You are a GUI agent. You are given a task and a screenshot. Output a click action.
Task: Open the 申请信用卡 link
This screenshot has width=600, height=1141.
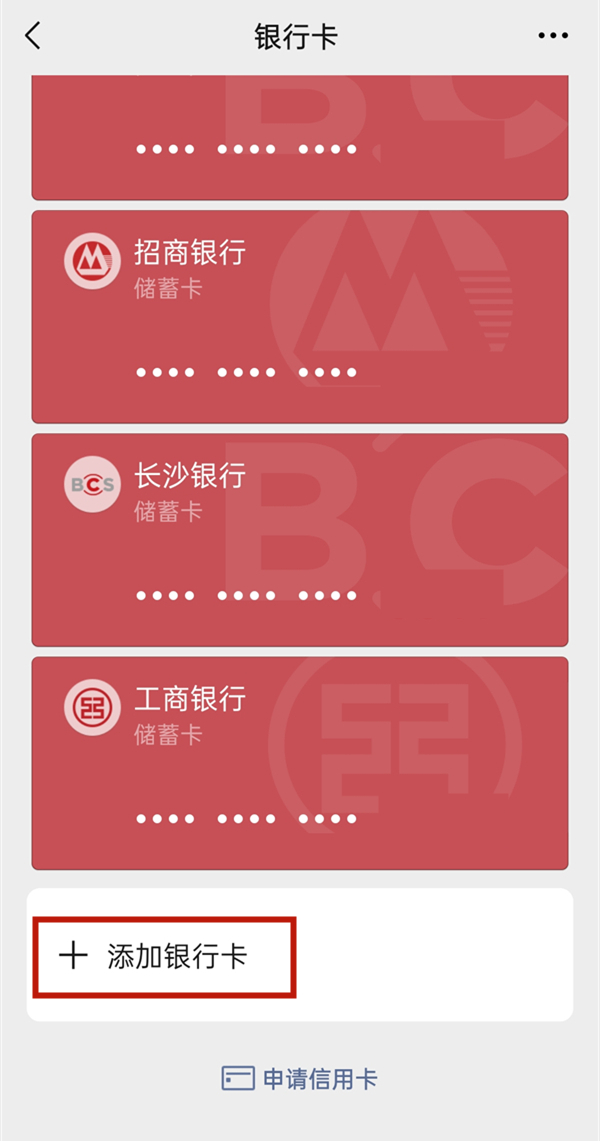point(300,1079)
